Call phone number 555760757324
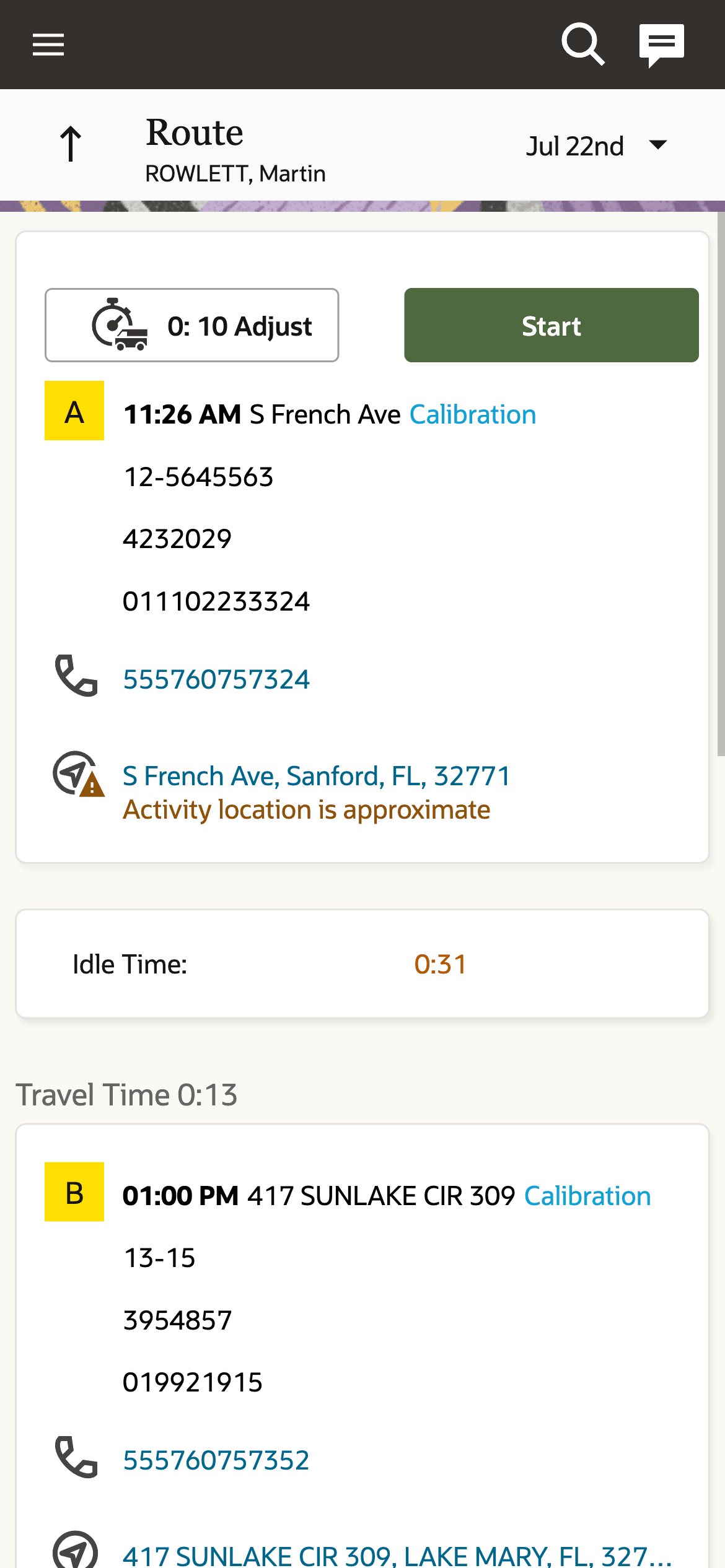 (x=216, y=679)
